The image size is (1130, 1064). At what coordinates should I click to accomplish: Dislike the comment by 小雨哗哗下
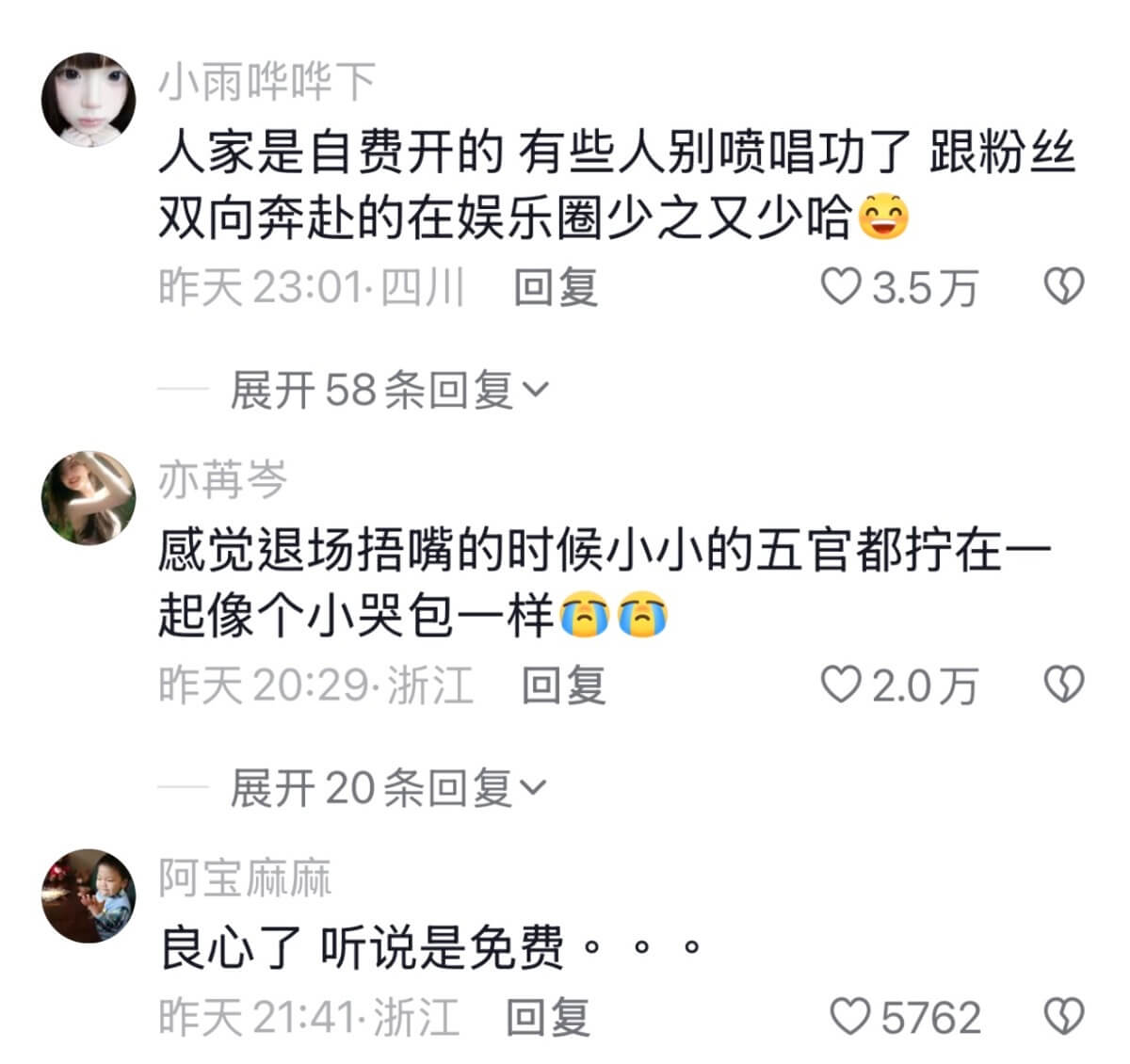[x=1064, y=287]
